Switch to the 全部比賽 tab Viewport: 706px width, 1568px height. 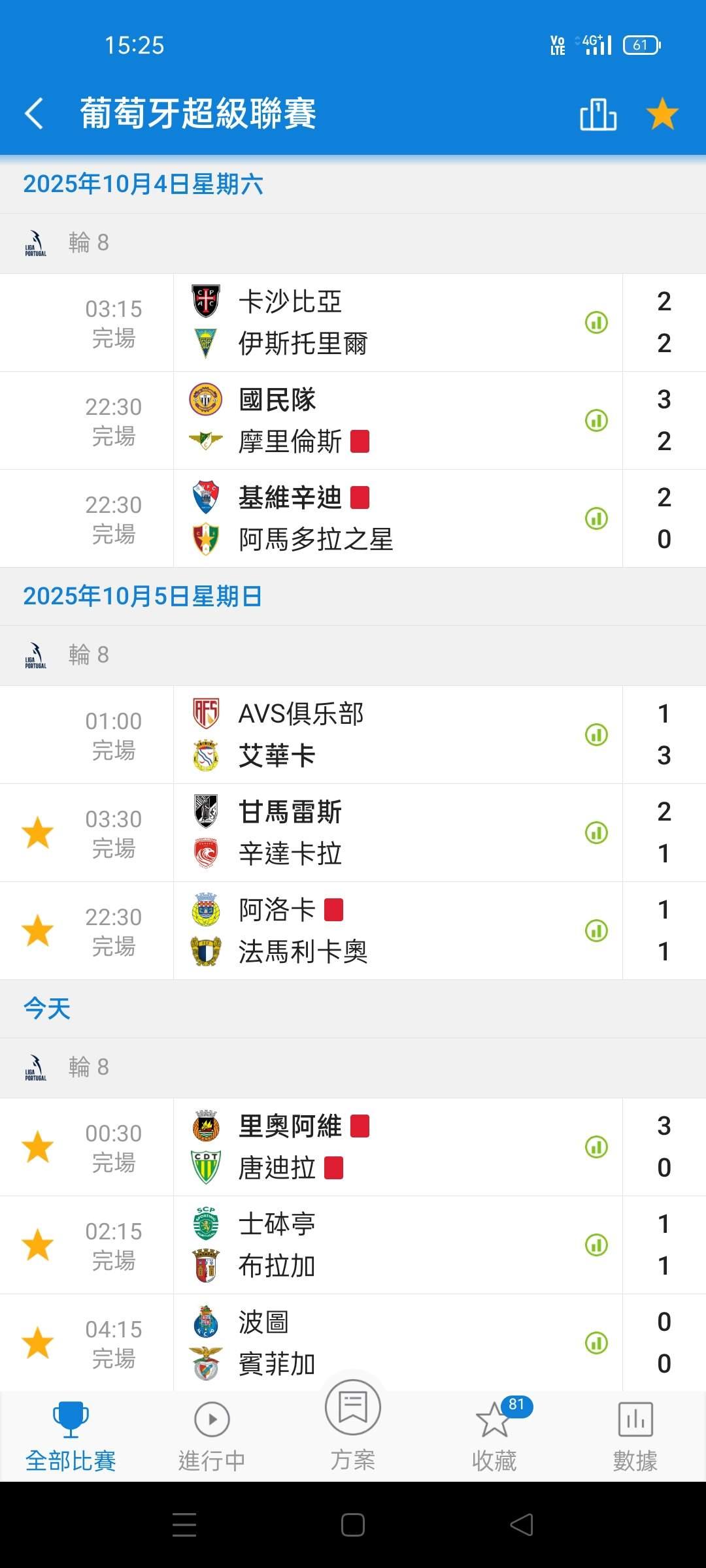pos(71,1433)
